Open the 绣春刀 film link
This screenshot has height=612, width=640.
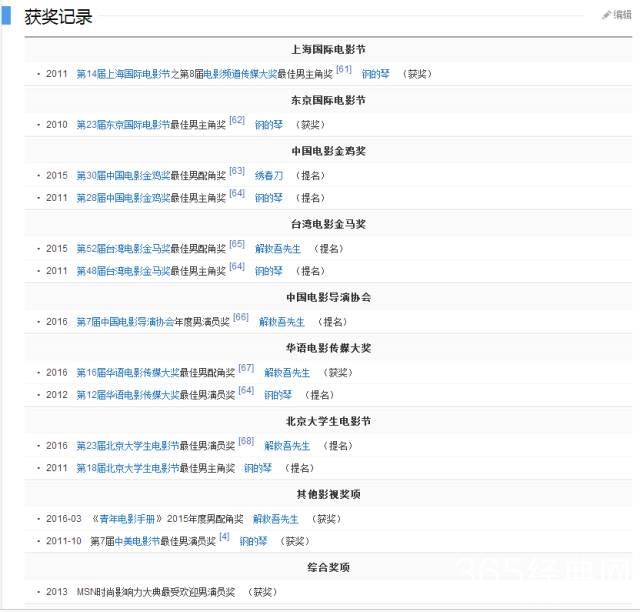268,176
